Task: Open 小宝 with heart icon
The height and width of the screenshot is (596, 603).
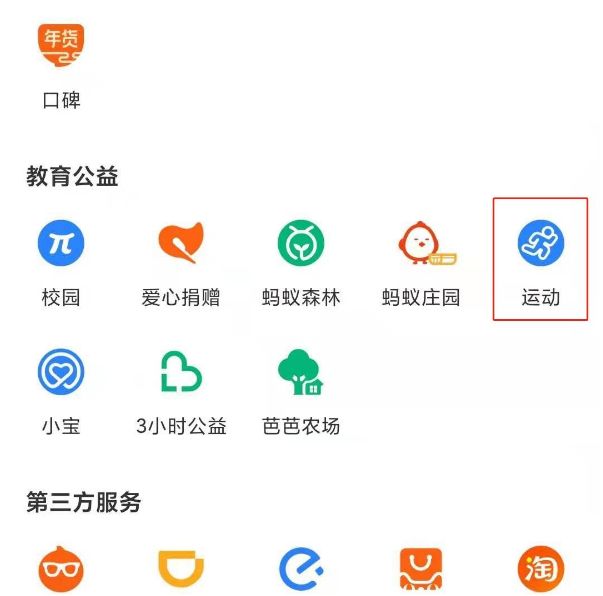Action: (61, 373)
